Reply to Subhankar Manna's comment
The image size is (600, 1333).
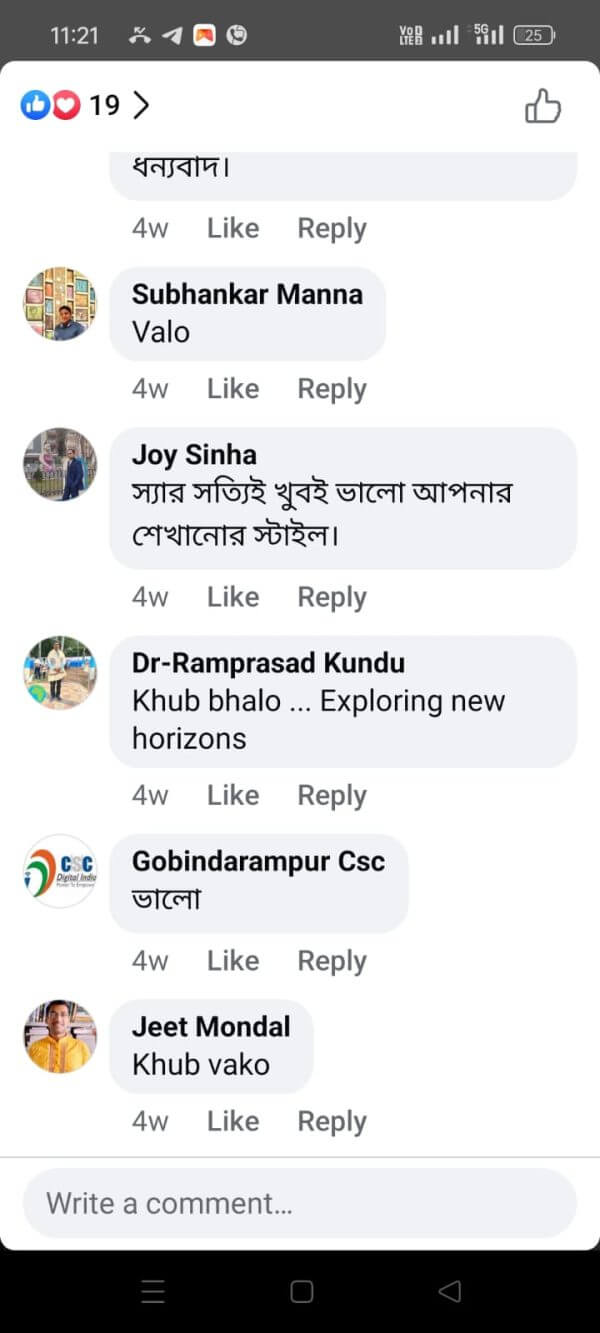click(x=332, y=389)
